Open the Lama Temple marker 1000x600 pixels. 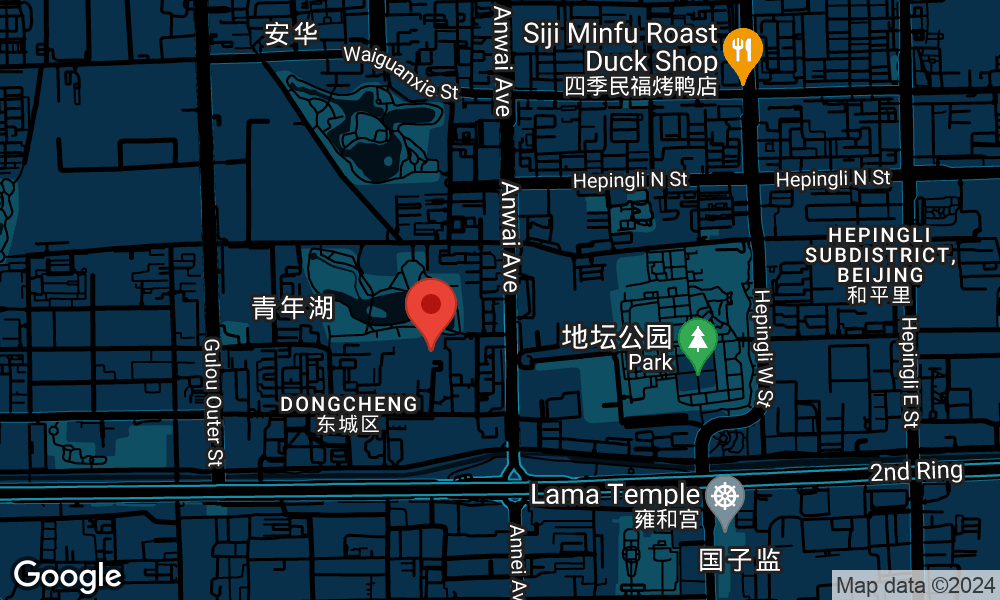[725, 498]
